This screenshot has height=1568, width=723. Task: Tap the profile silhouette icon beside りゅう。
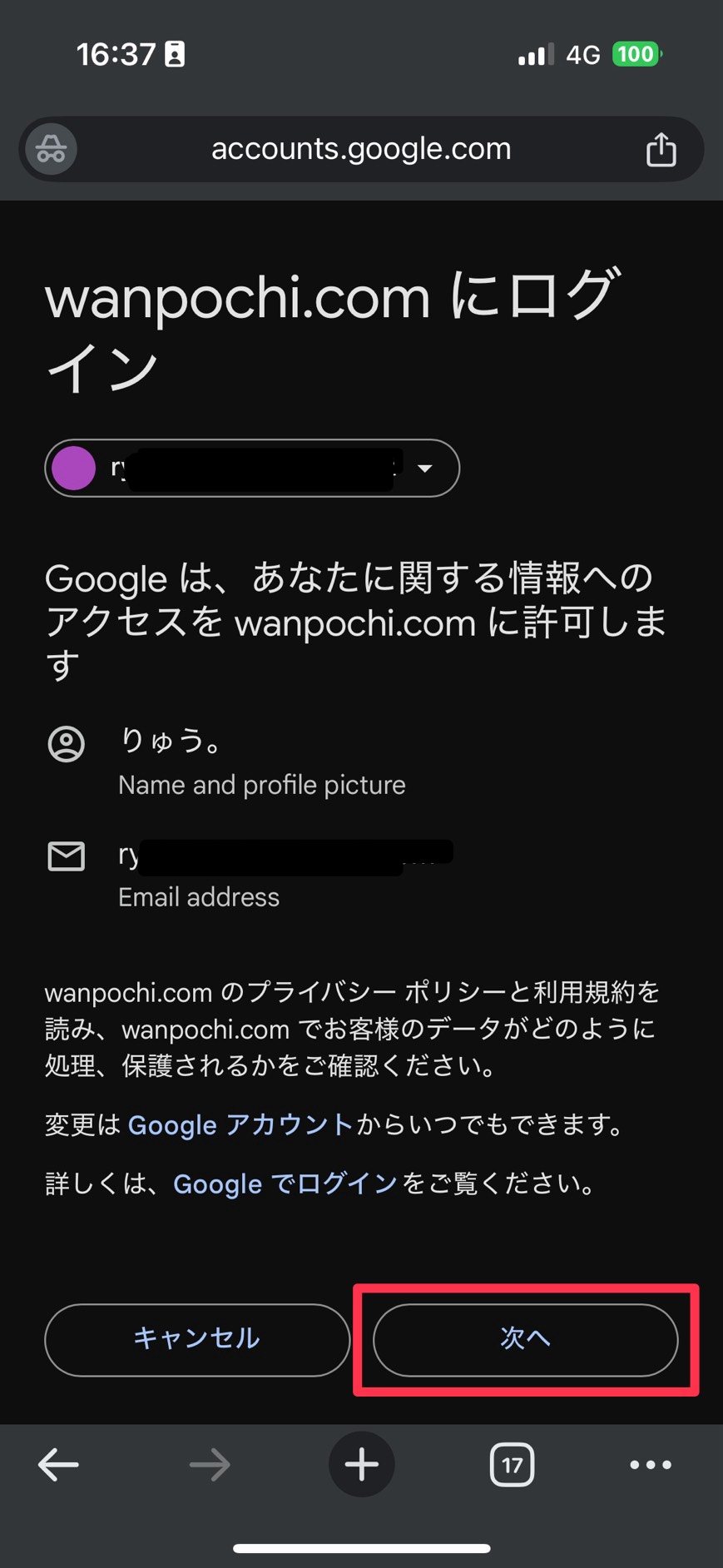(x=67, y=743)
